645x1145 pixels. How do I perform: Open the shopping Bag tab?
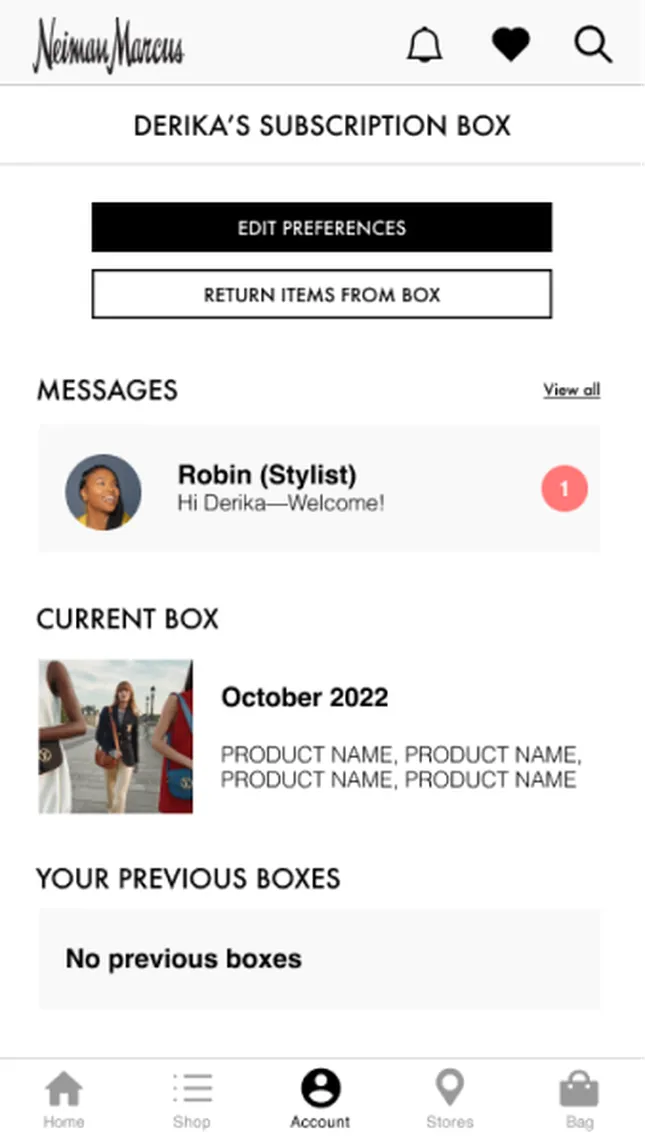point(579,1099)
